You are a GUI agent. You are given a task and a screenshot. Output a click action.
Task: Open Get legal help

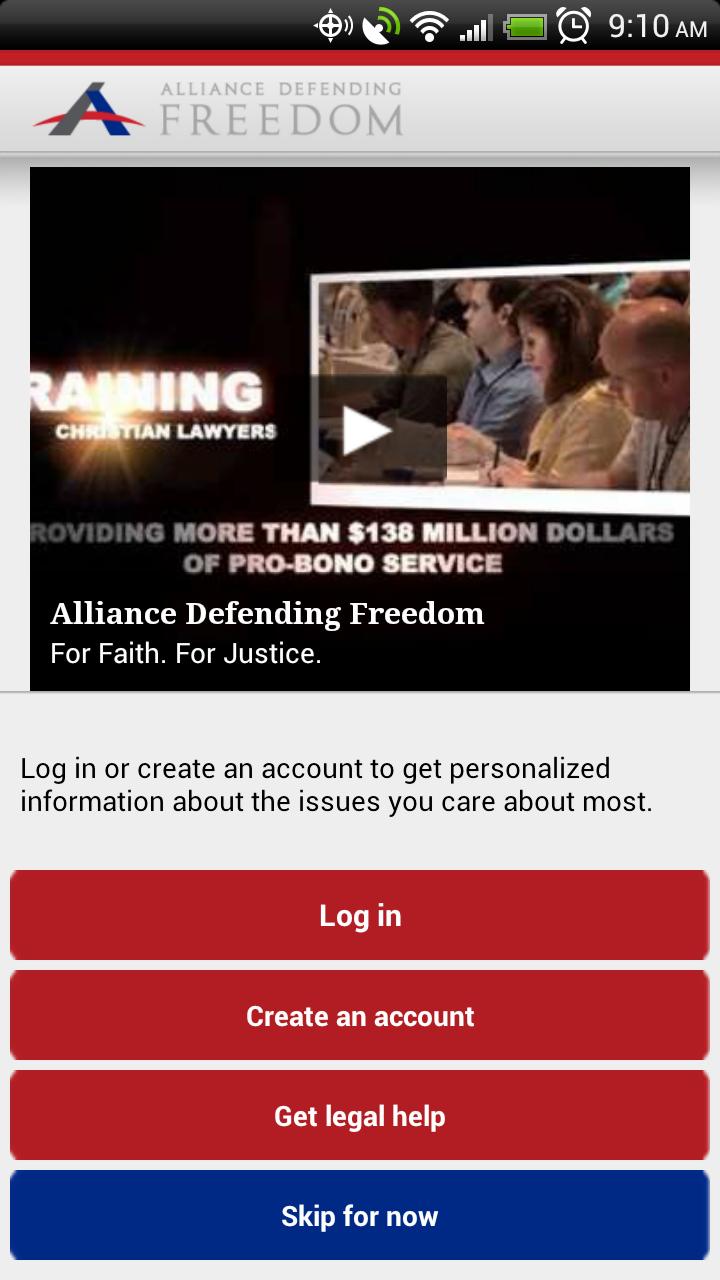(360, 1115)
